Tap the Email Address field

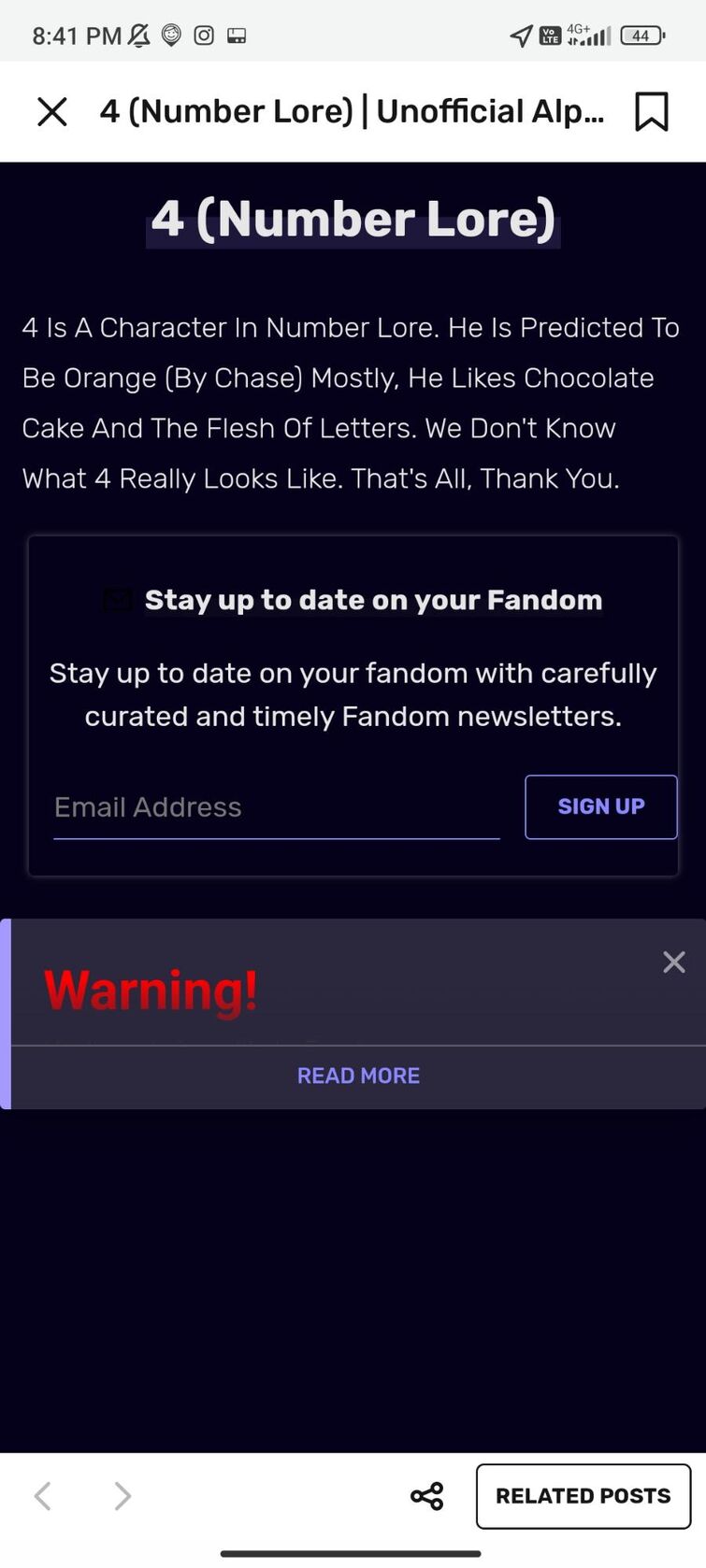pos(277,807)
